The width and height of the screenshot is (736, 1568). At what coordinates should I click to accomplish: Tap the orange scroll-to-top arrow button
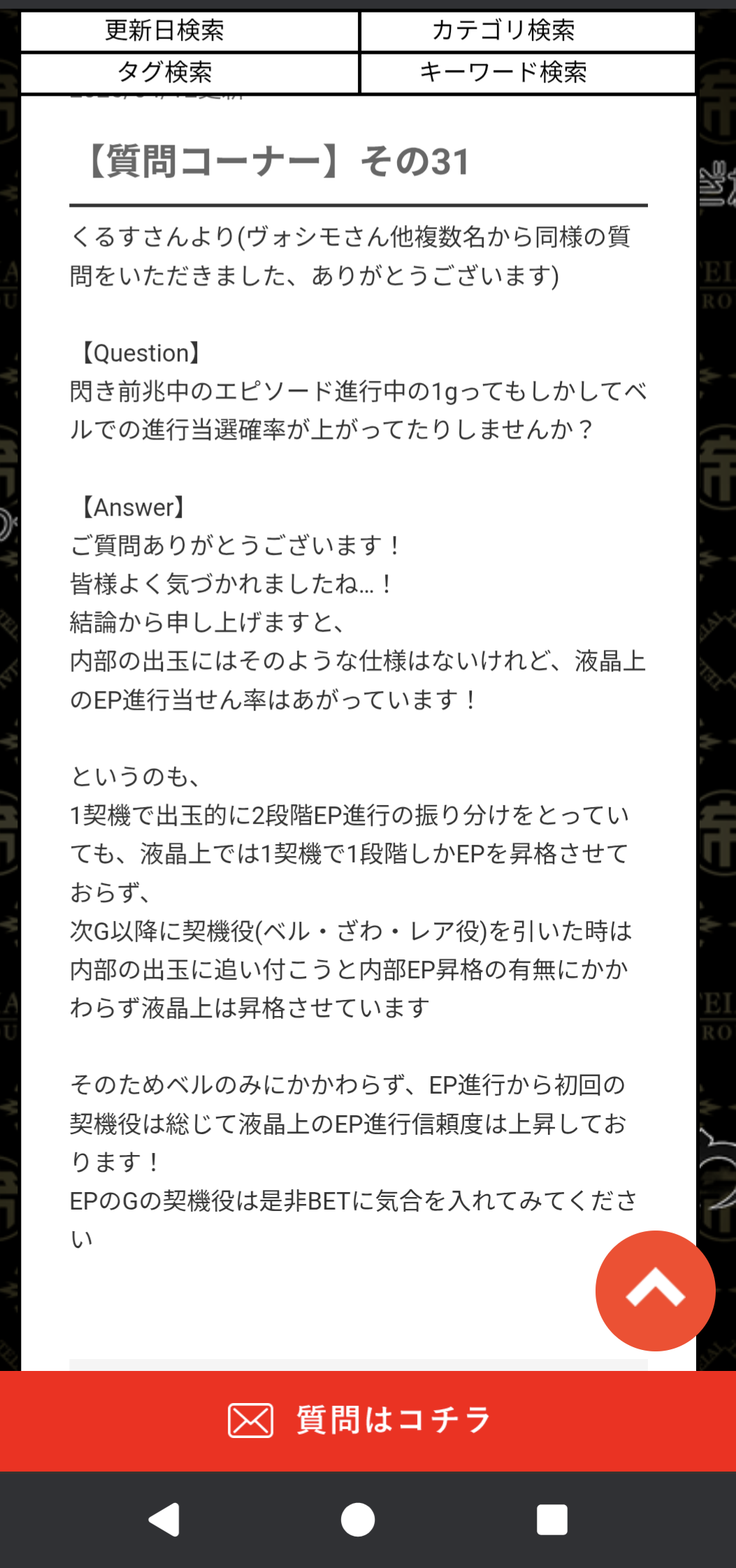click(x=655, y=1290)
